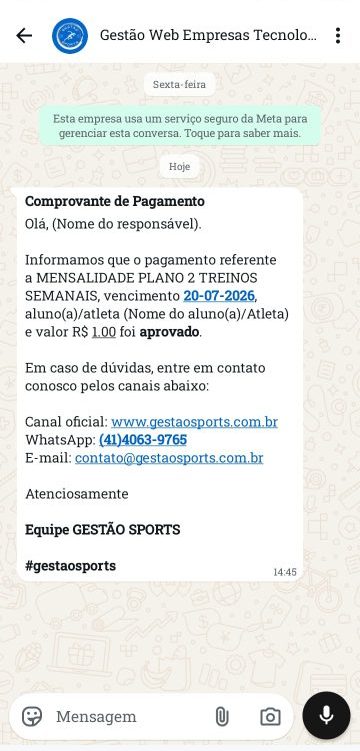Image resolution: width=360 pixels, height=751 pixels.
Task: Open the three-dot overflow menu
Action: pos(338,35)
